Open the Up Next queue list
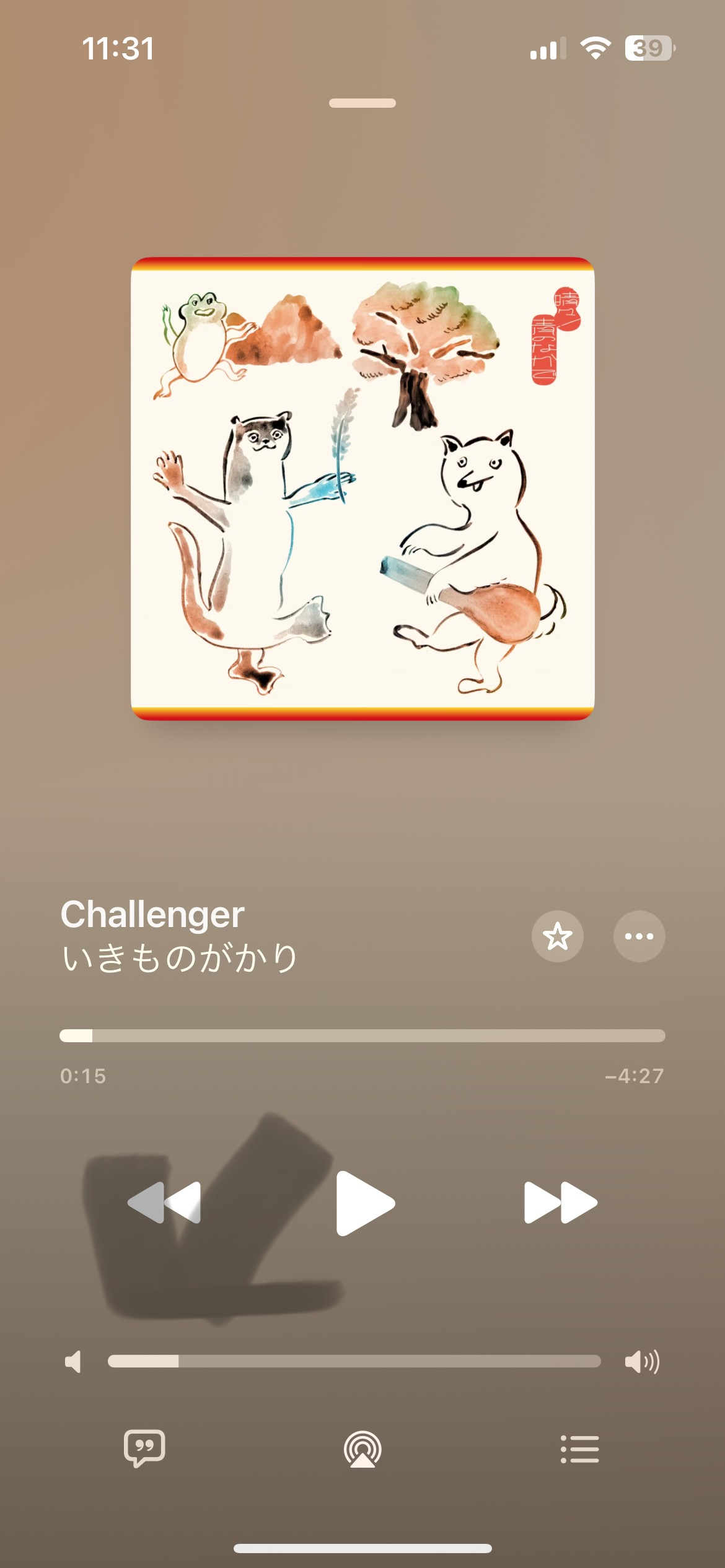725x1568 pixels. [x=580, y=1449]
